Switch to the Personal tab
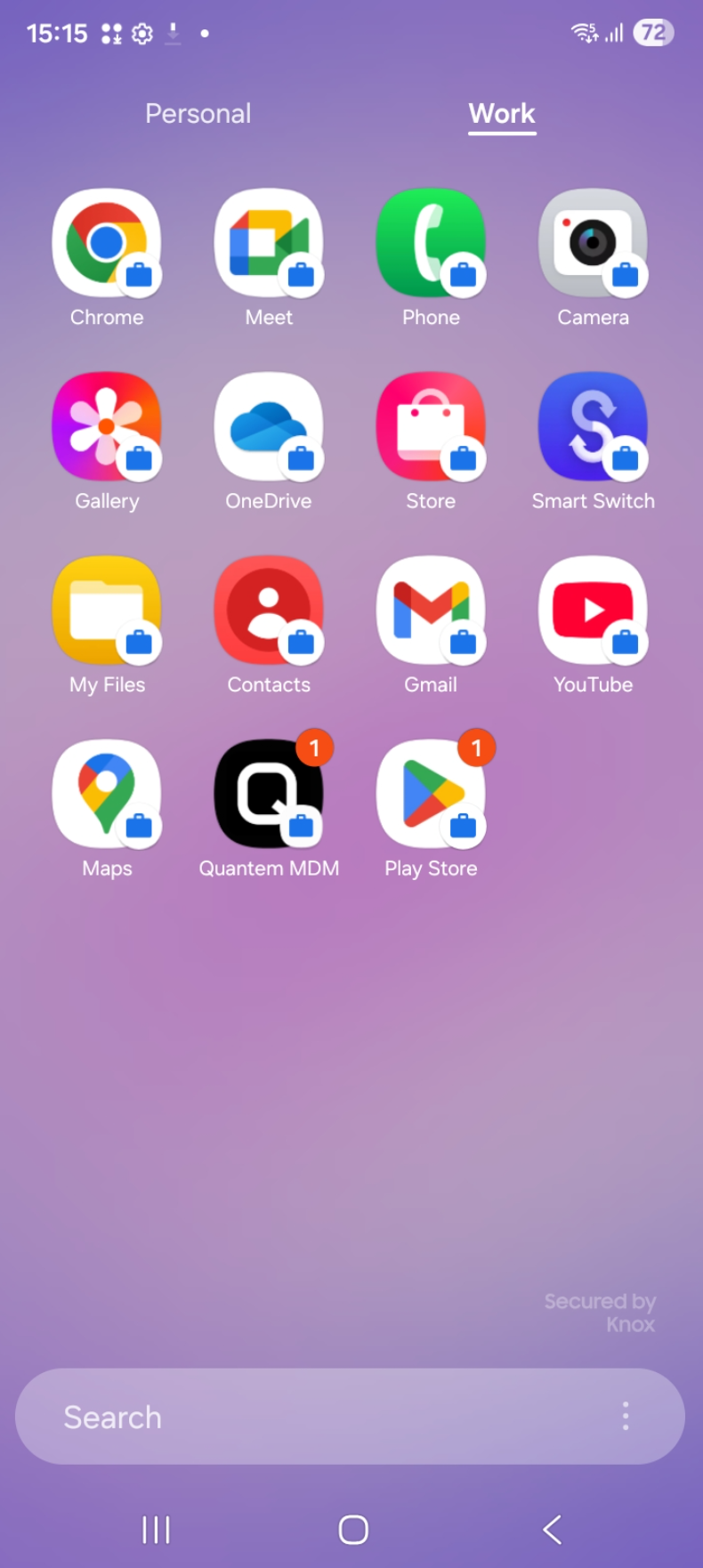This screenshot has height=1568, width=703. [198, 114]
